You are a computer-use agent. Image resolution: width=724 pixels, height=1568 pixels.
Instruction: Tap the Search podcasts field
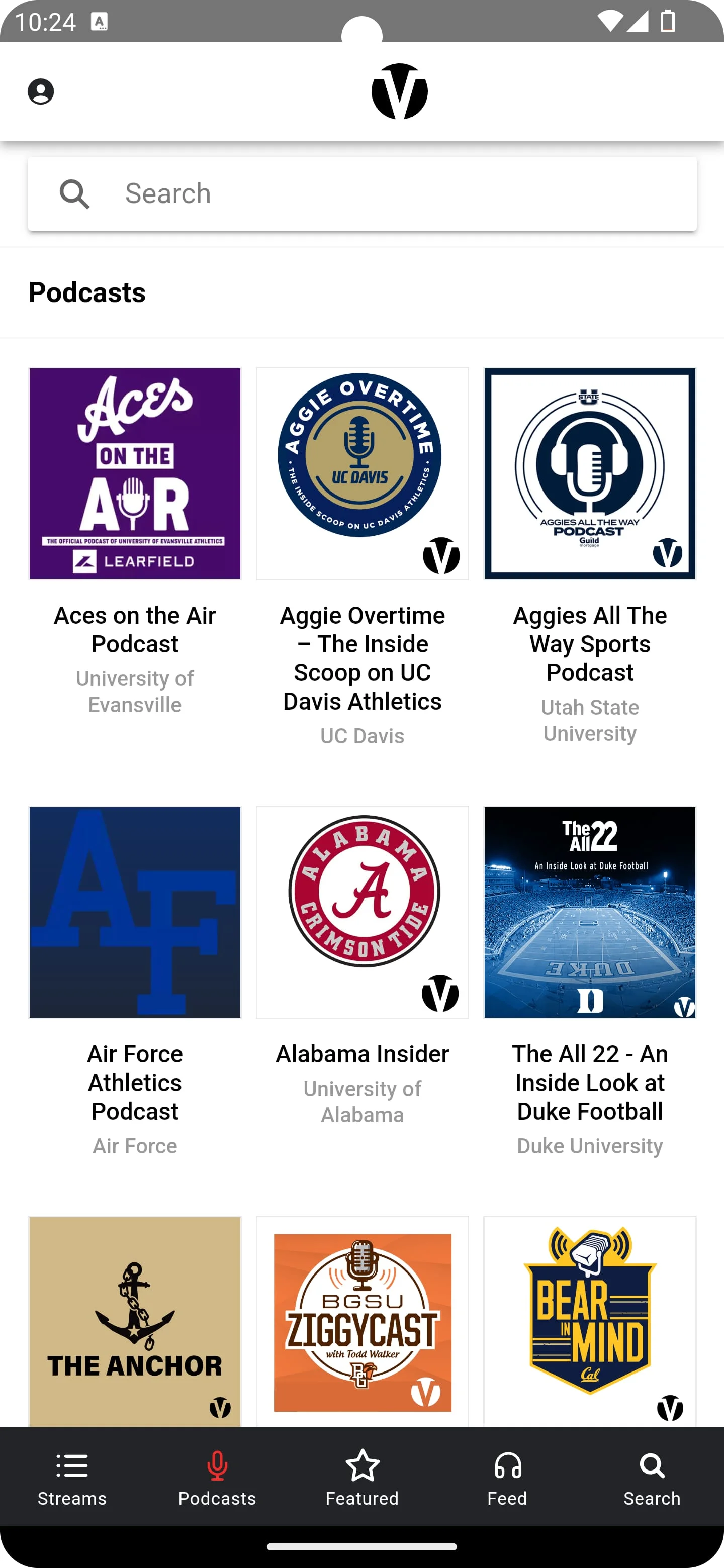[361, 193]
